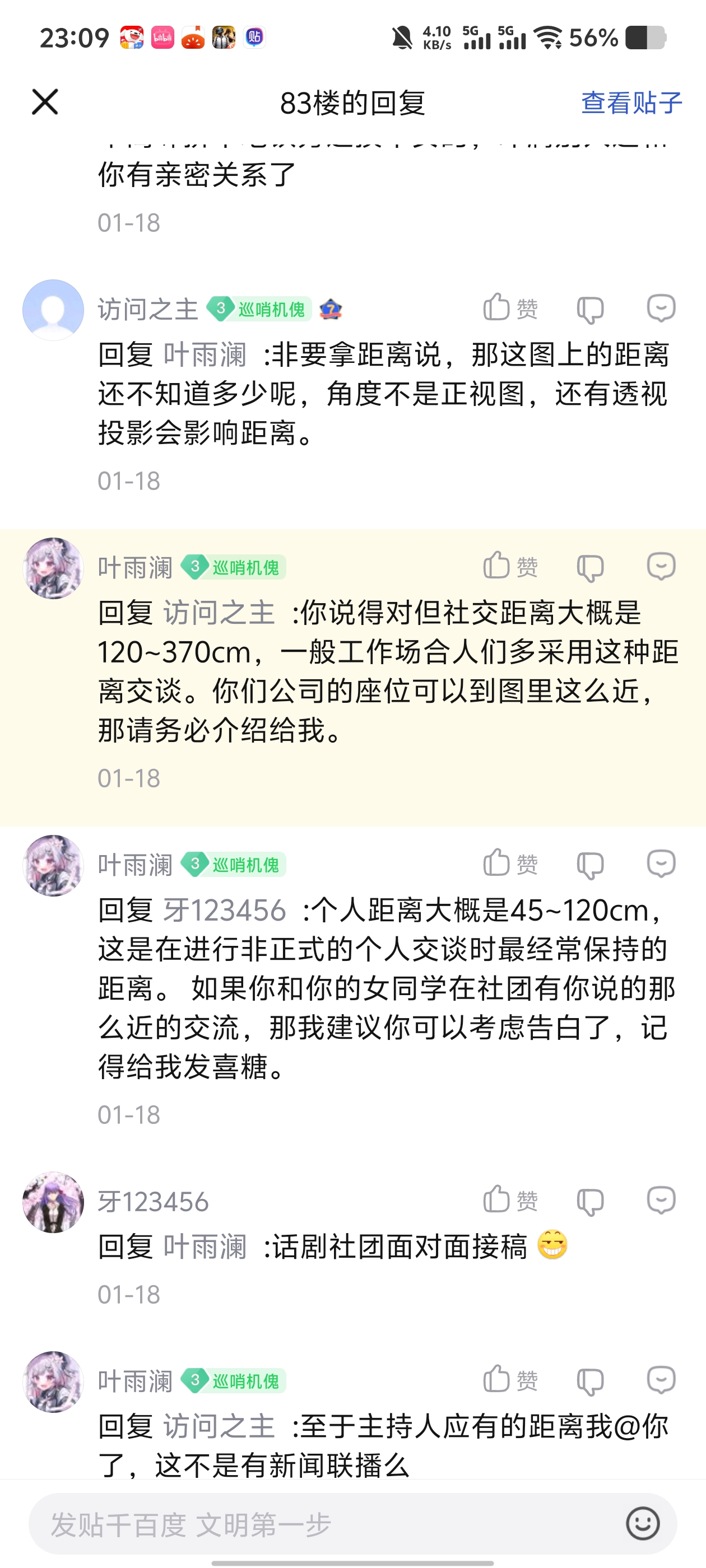Like 叶雨澜's reply about 社交距离 120~370cm
Screen dimensions: 706x1568
tap(510, 566)
